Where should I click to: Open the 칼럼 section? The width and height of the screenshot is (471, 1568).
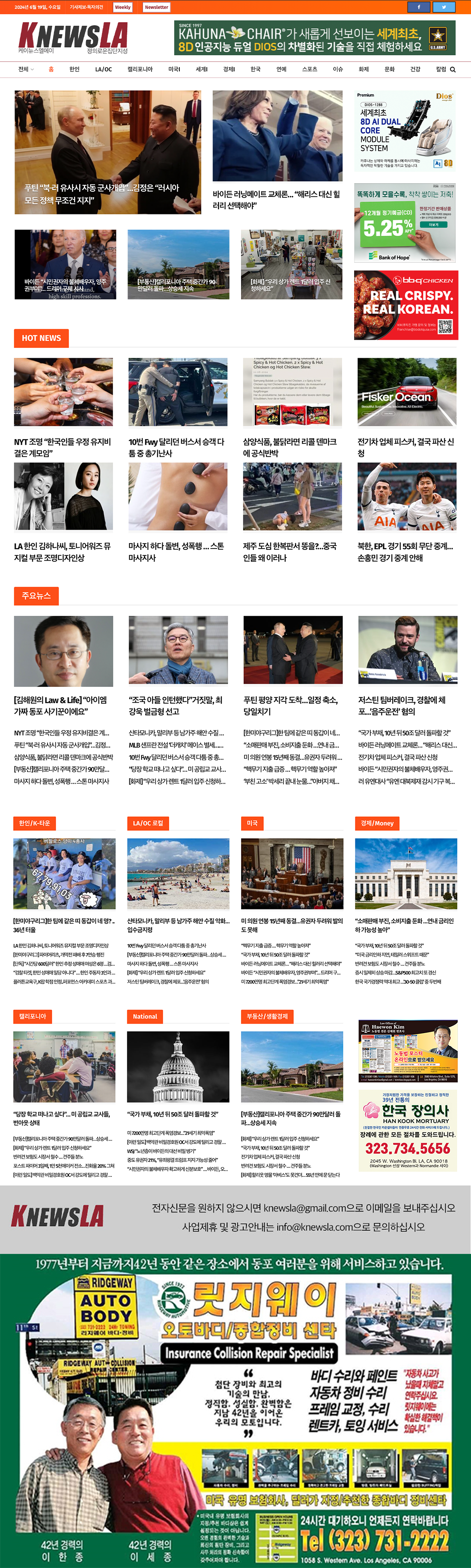coord(441,69)
